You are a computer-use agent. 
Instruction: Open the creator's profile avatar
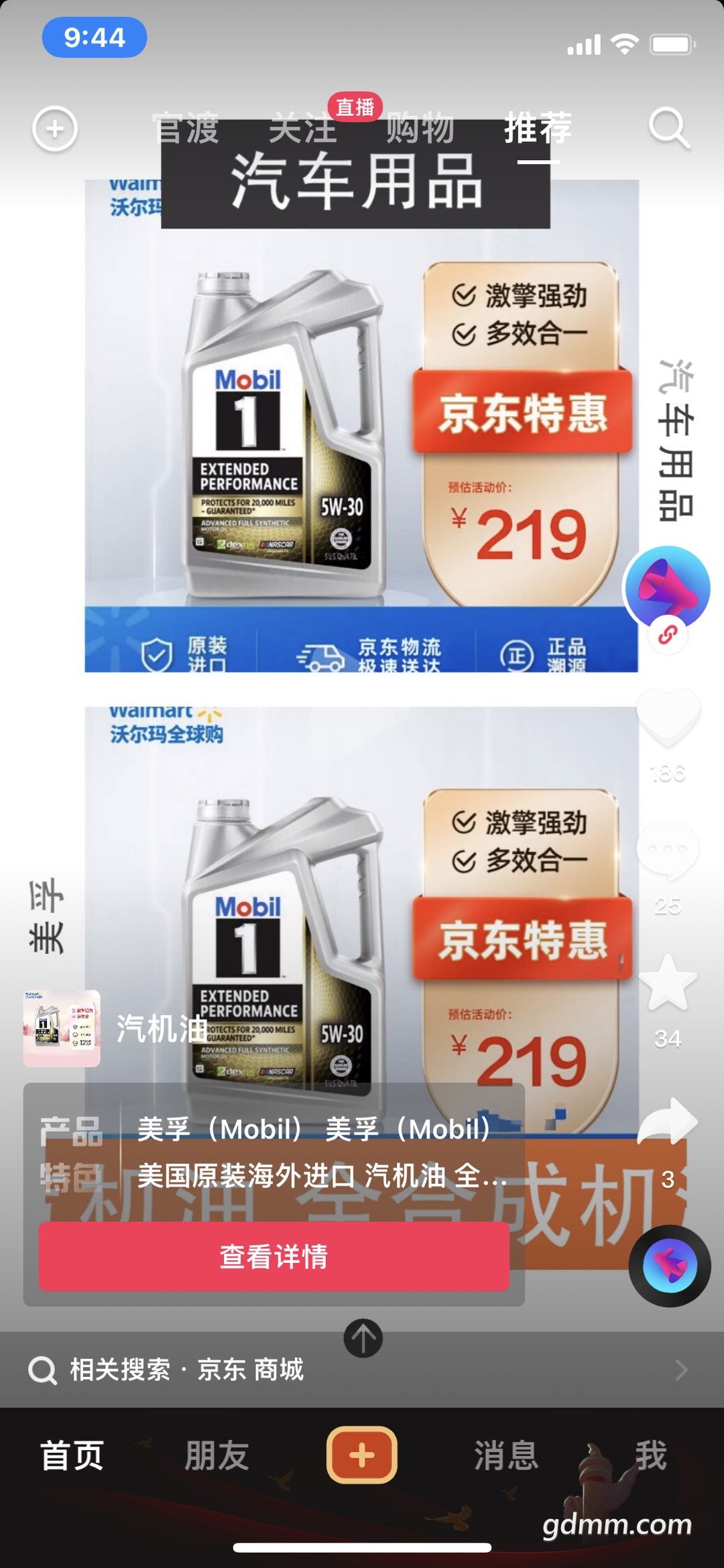667,589
